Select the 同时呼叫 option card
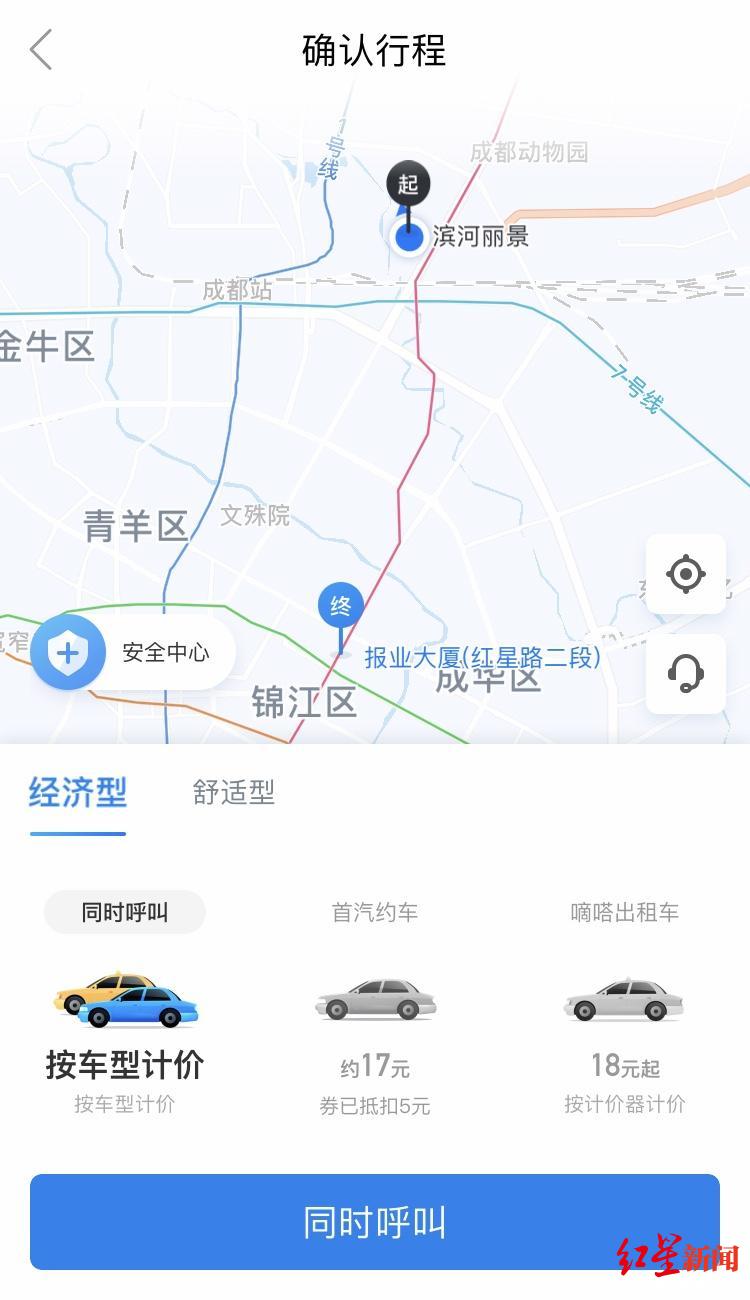 tap(125, 1000)
